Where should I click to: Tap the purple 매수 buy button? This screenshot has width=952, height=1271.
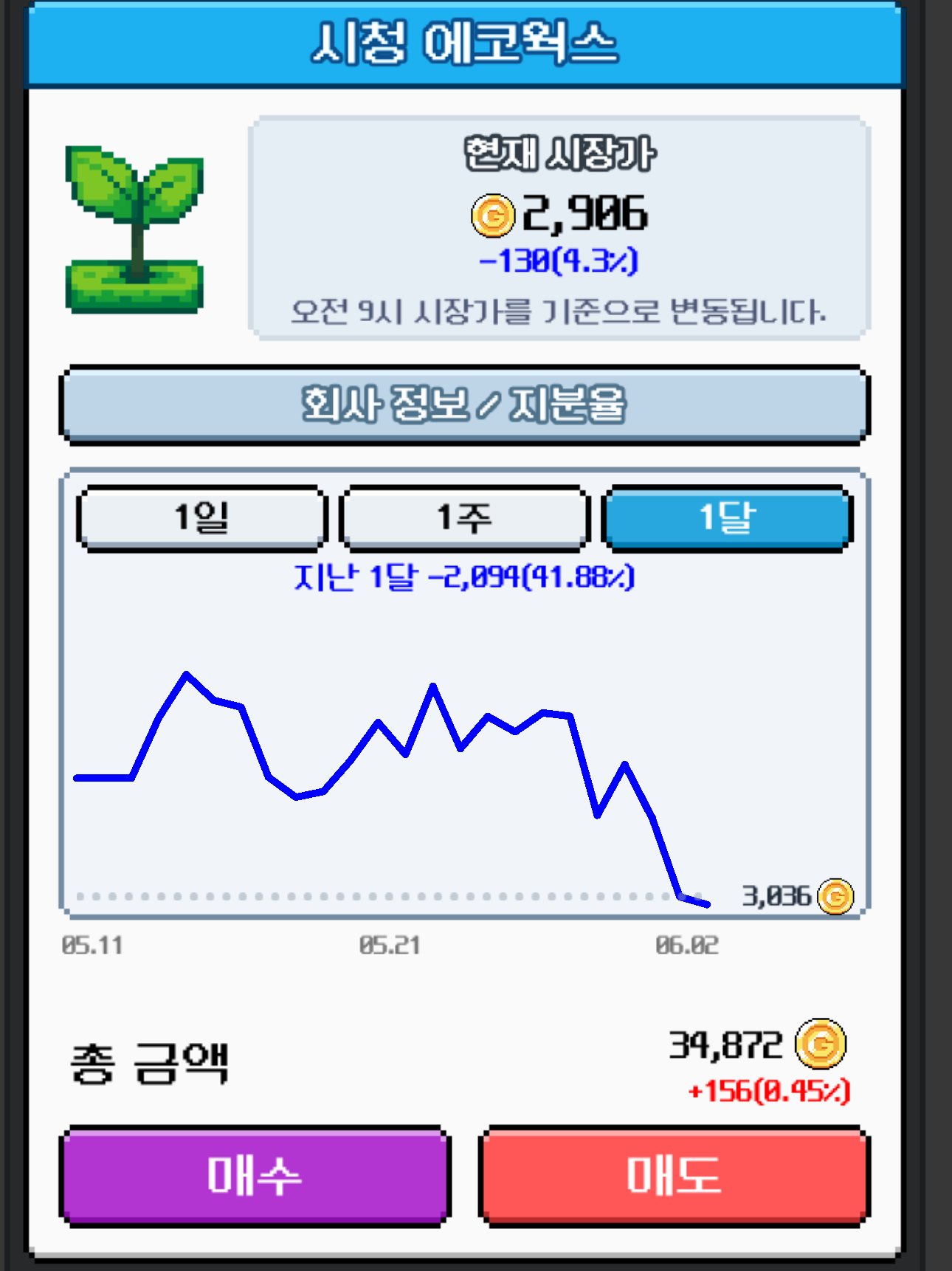[x=255, y=1175]
